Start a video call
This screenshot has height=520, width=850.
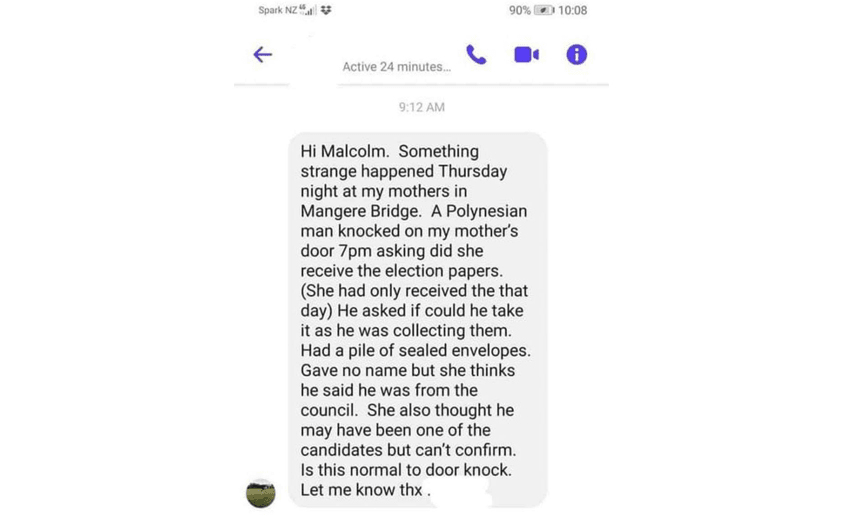[x=526, y=55]
